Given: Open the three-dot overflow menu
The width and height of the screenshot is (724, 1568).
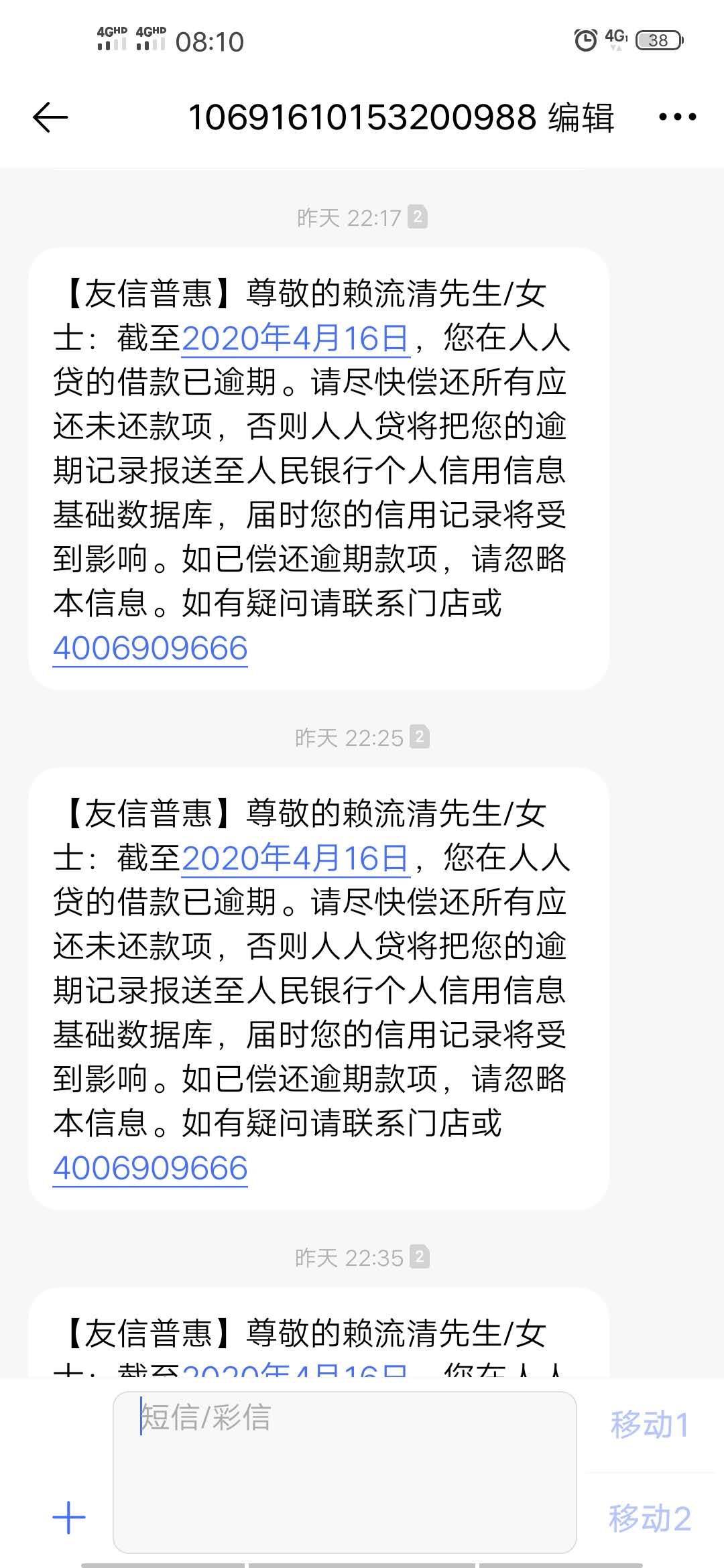Looking at the screenshot, I should 677,117.
